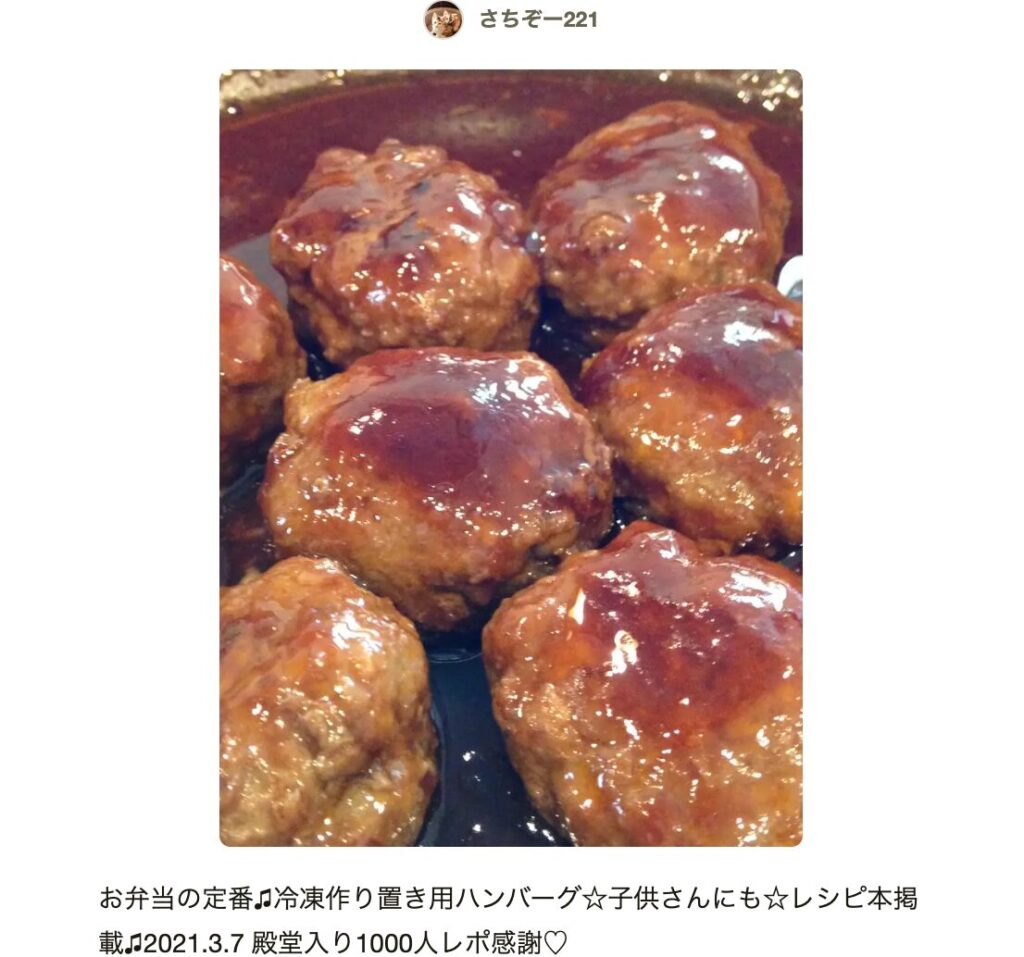Open the glazed hamburger recipe photo

(x=510, y=457)
